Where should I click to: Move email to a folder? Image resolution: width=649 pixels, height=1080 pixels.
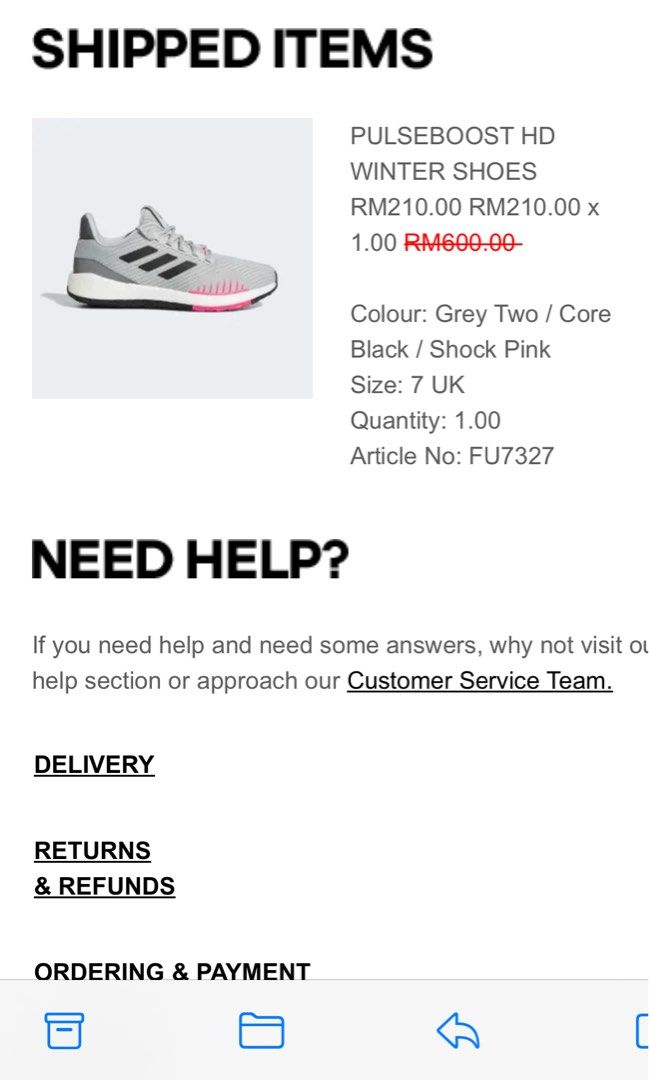click(261, 1030)
